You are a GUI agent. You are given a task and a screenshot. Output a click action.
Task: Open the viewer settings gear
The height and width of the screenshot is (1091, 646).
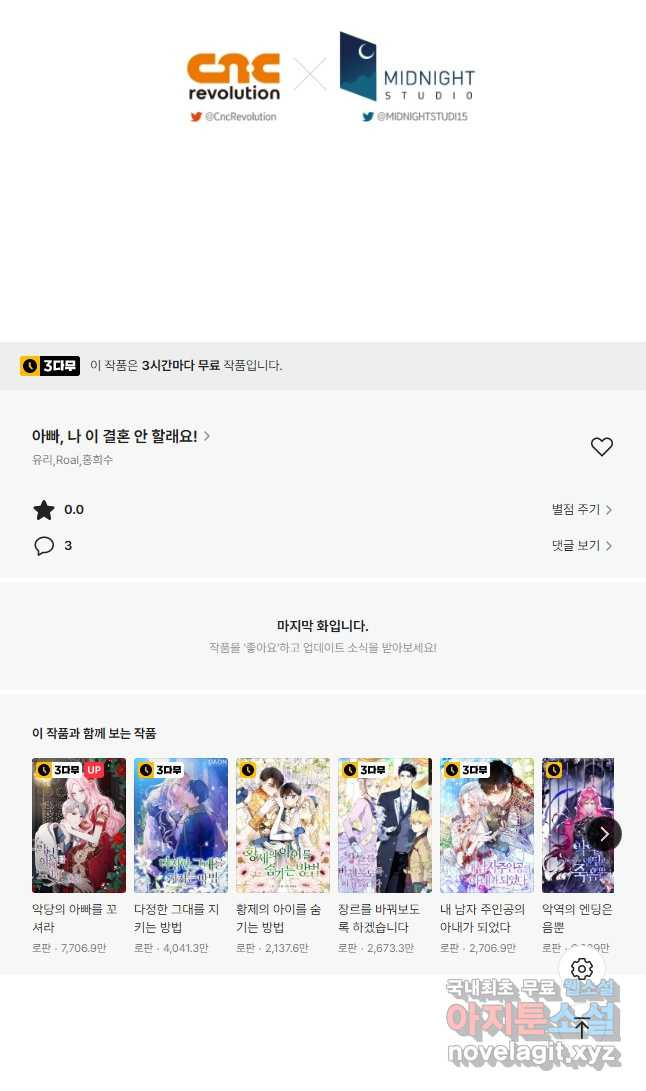582,968
